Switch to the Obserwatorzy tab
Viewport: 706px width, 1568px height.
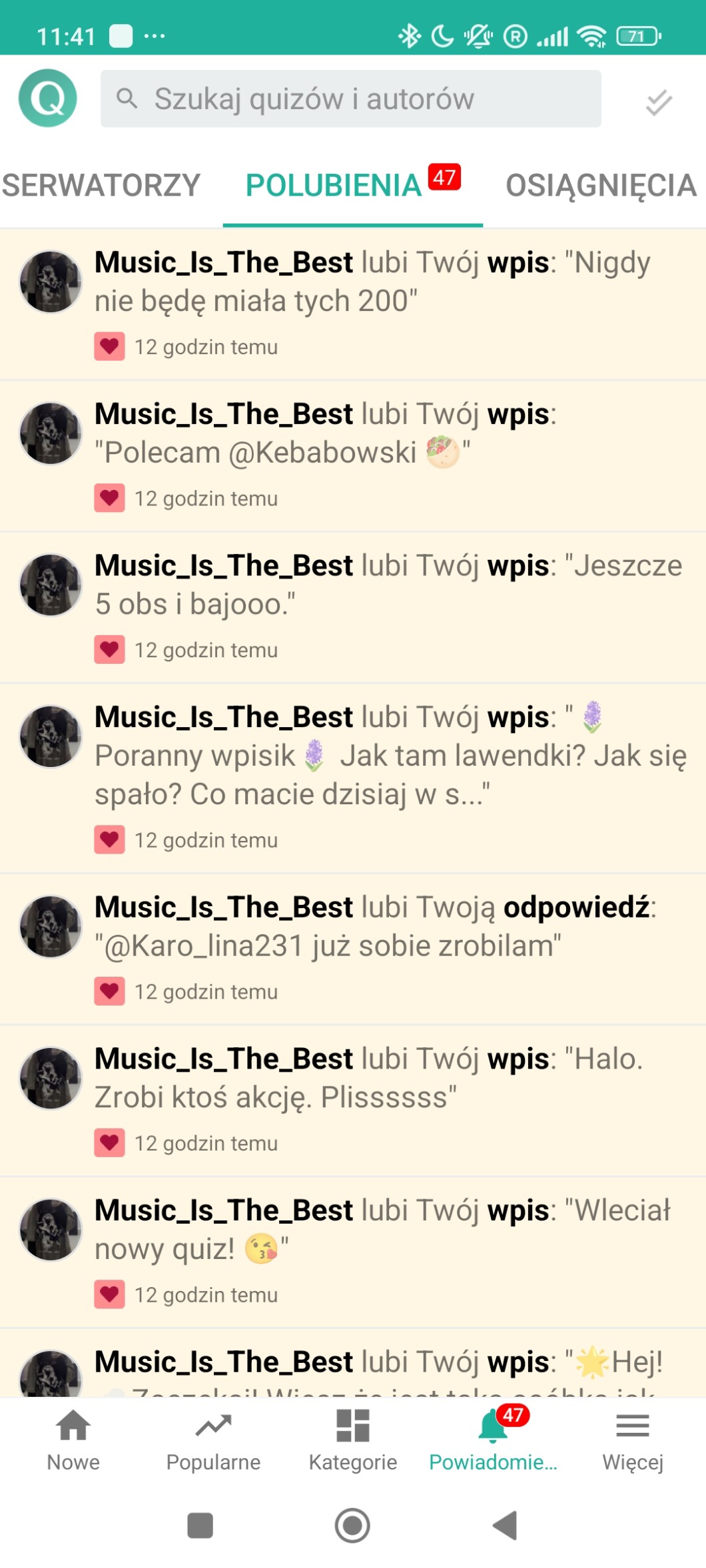[x=100, y=186]
